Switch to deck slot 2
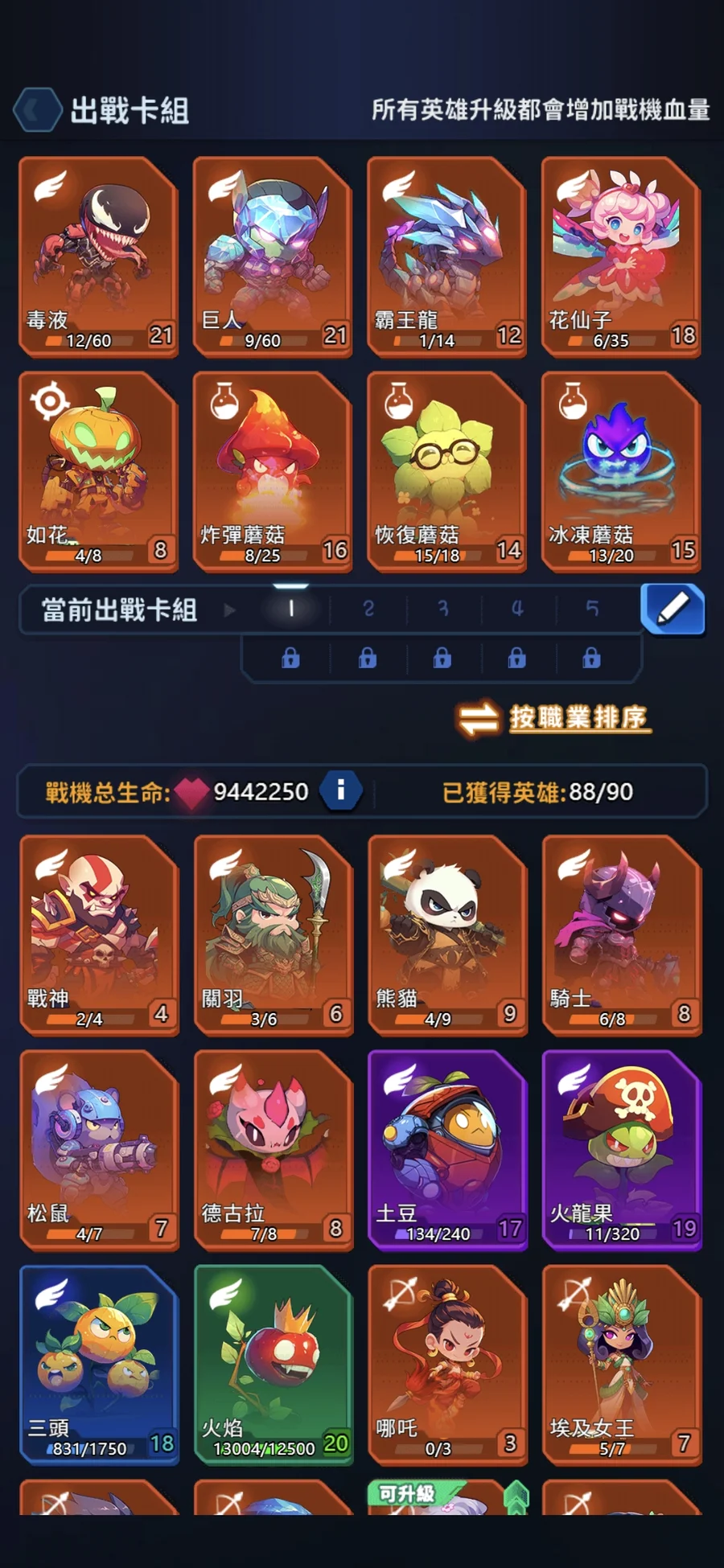 [368, 609]
